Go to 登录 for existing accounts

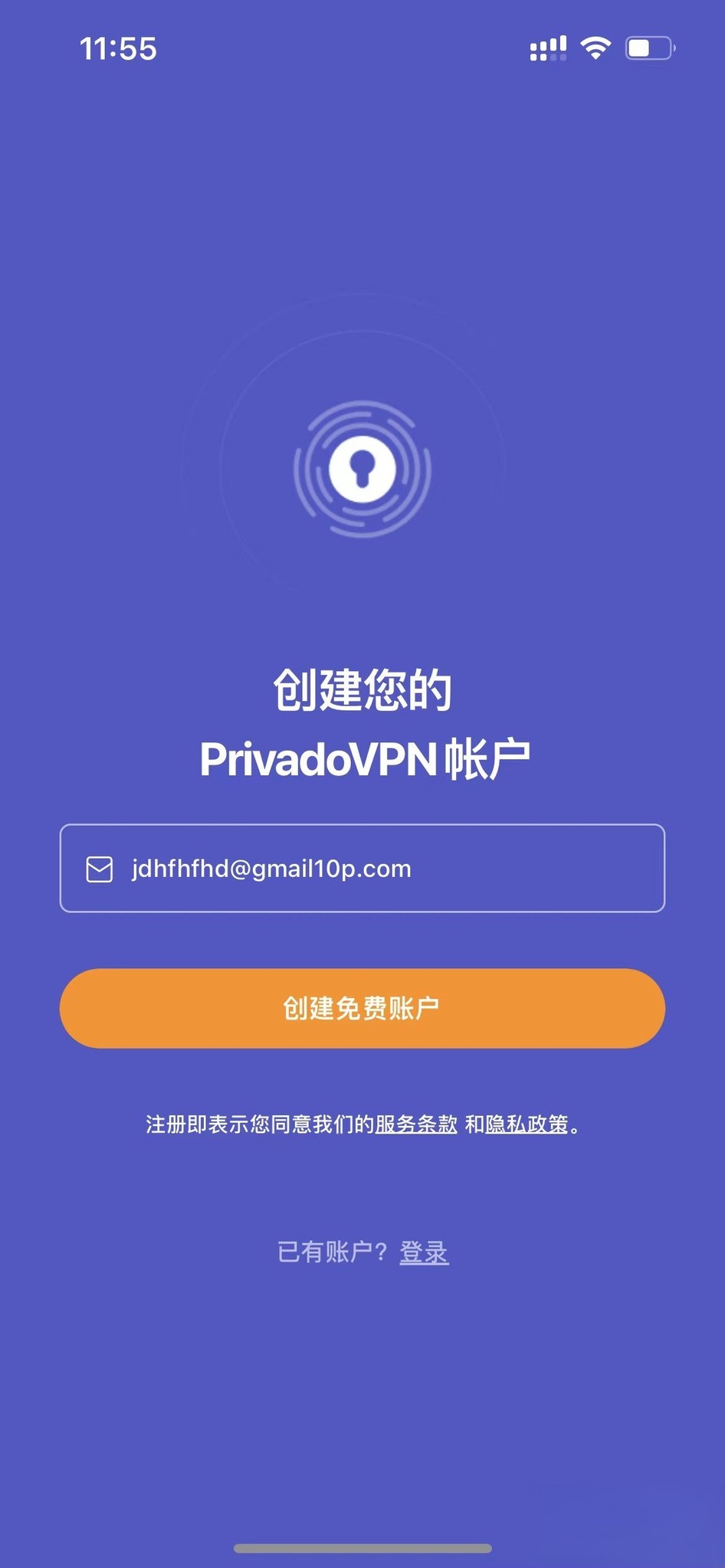tap(424, 1252)
